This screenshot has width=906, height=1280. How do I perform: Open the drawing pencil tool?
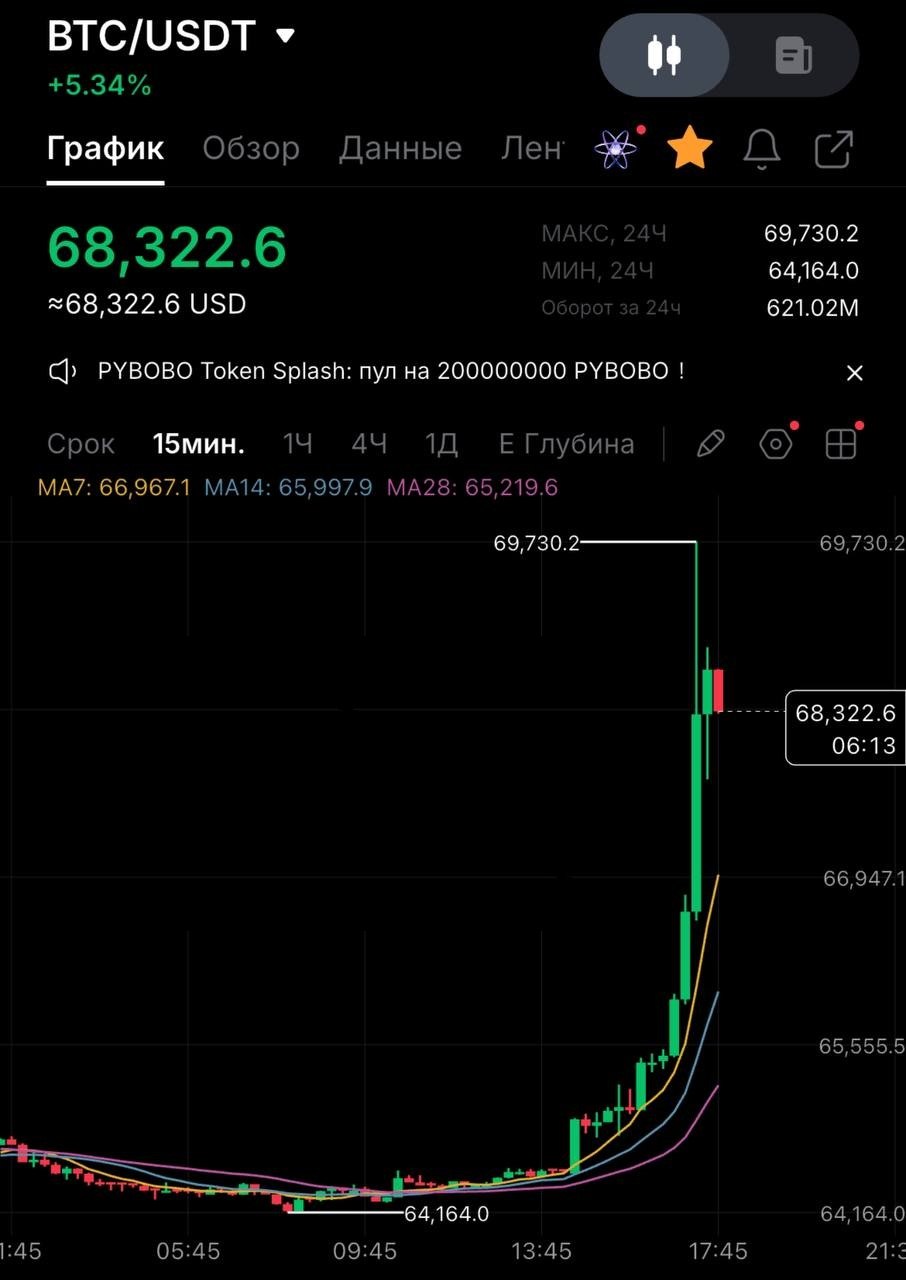(x=710, y=444)
